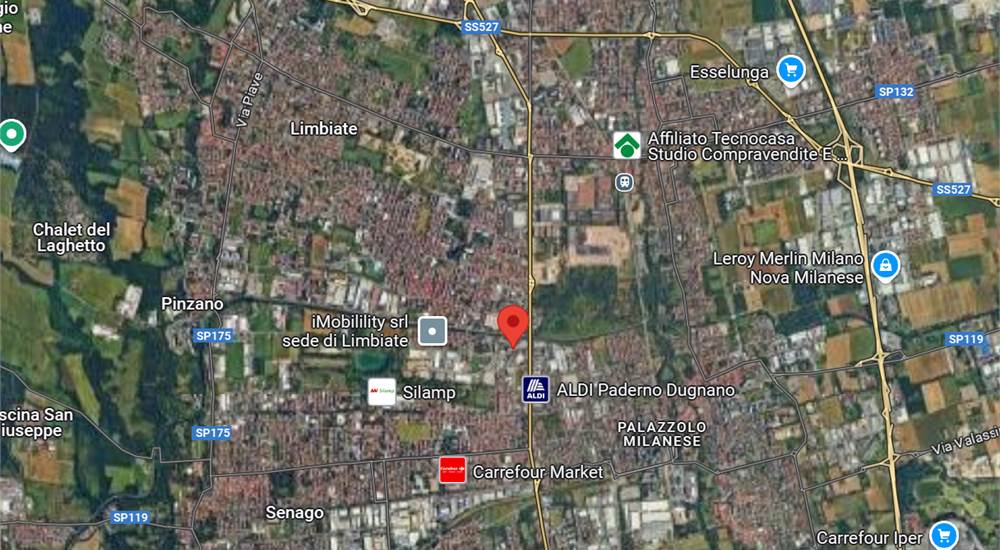The width and height of the screenshot is (1000, 550).
Task: Tap the iMobilility srl Limbiate marker
Action: [432, 330]
